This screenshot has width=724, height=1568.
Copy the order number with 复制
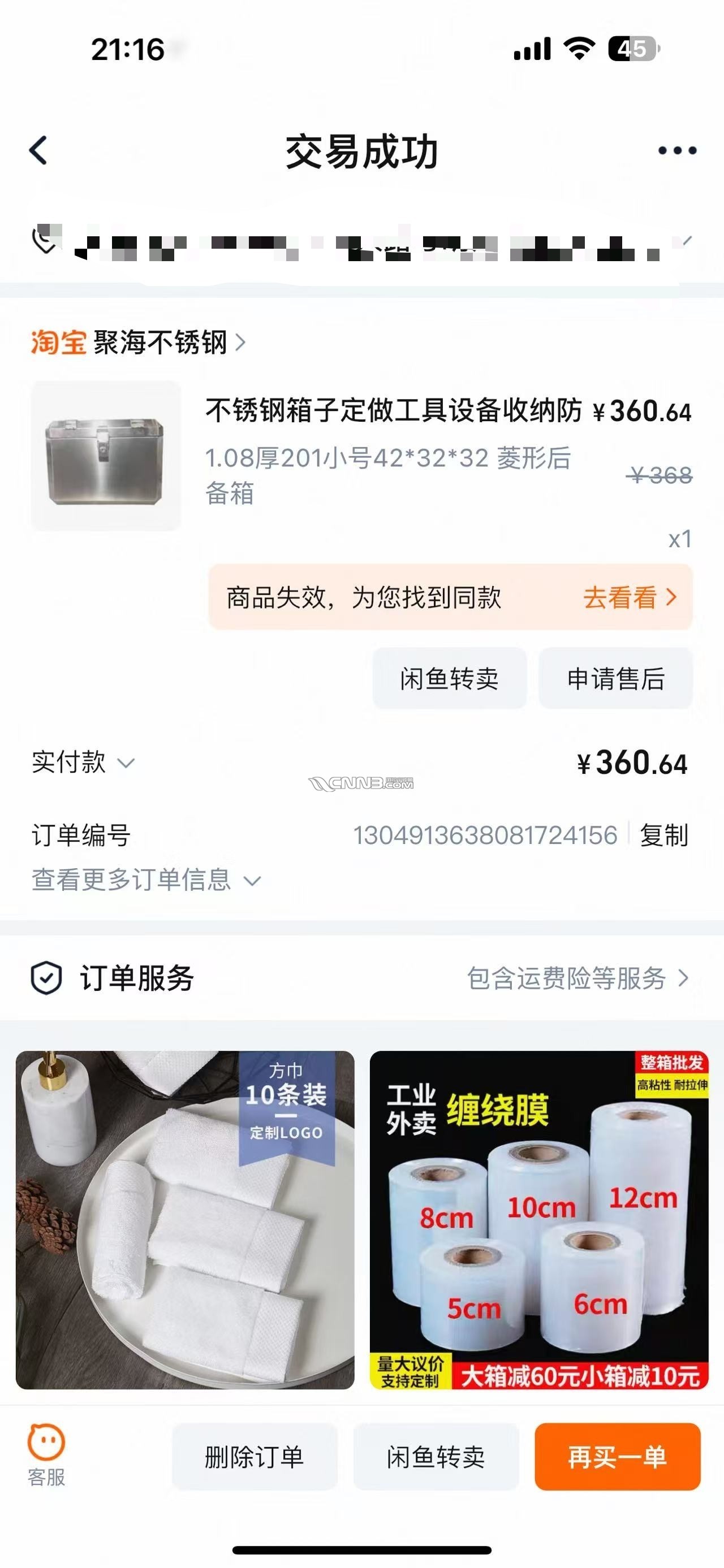point(663,835)
